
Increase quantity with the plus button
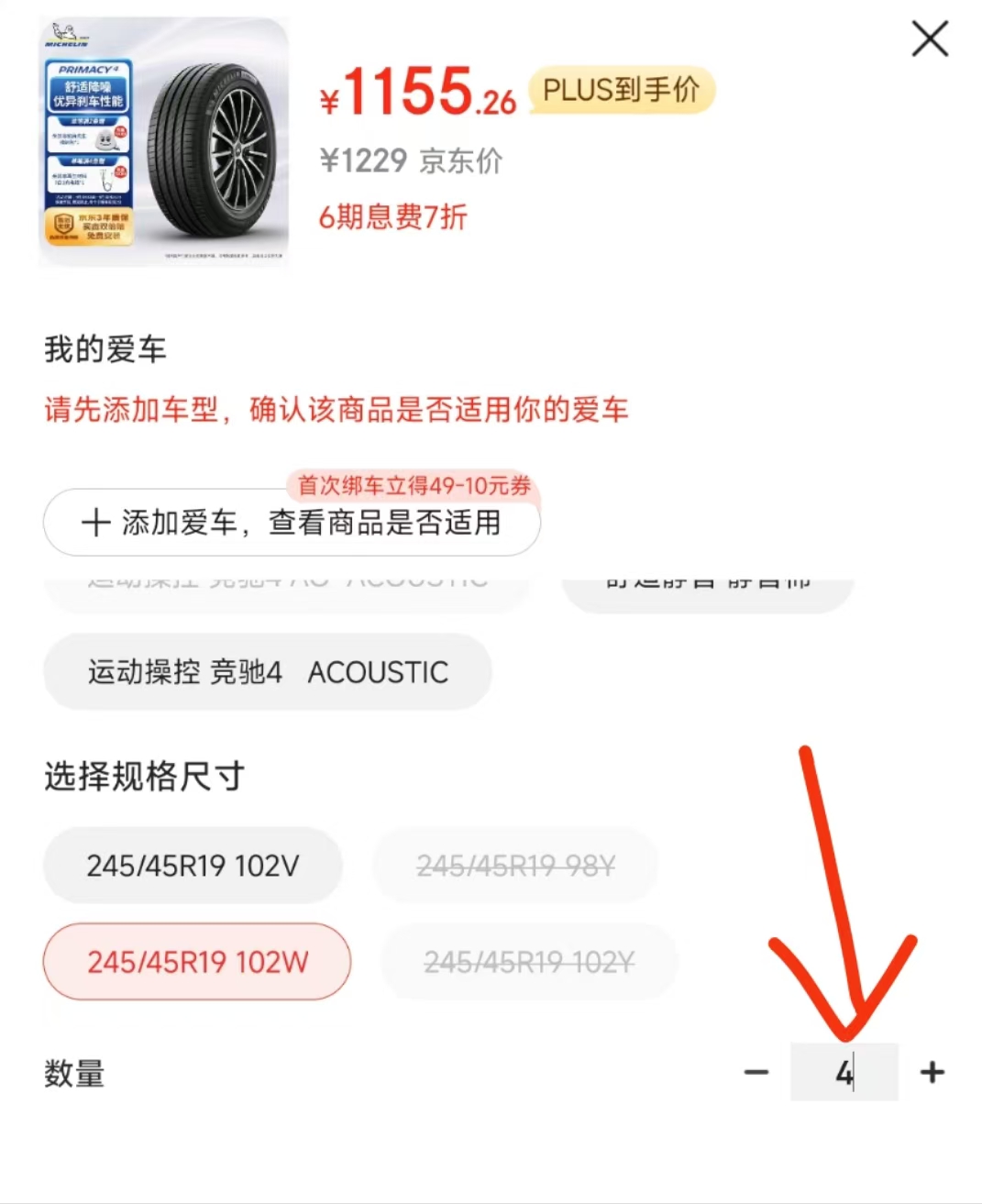932,1072
